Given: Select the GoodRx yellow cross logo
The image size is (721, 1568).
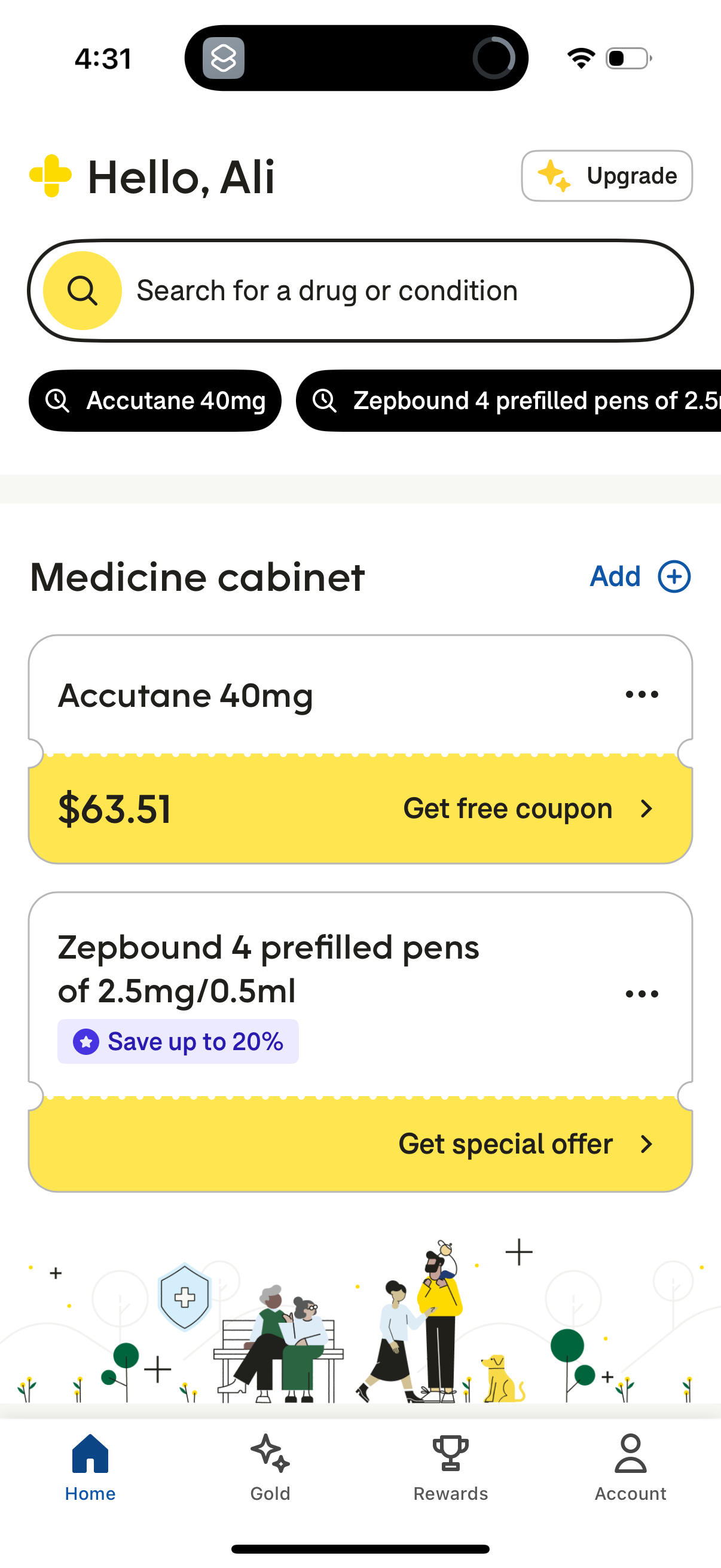Looking at the screenshot, I should [x=51, y=176].
